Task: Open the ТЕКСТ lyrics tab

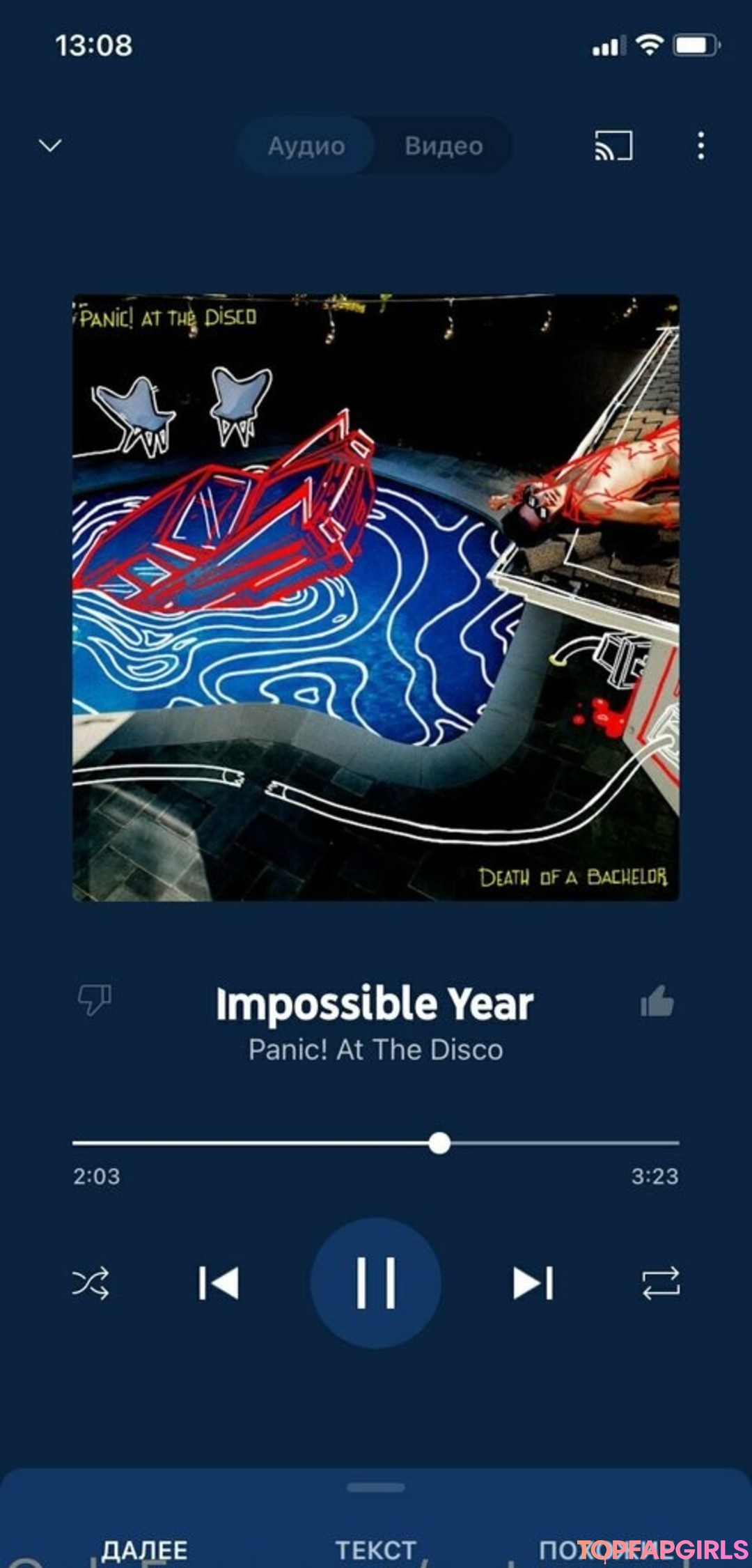Action: pos(376,1550)
